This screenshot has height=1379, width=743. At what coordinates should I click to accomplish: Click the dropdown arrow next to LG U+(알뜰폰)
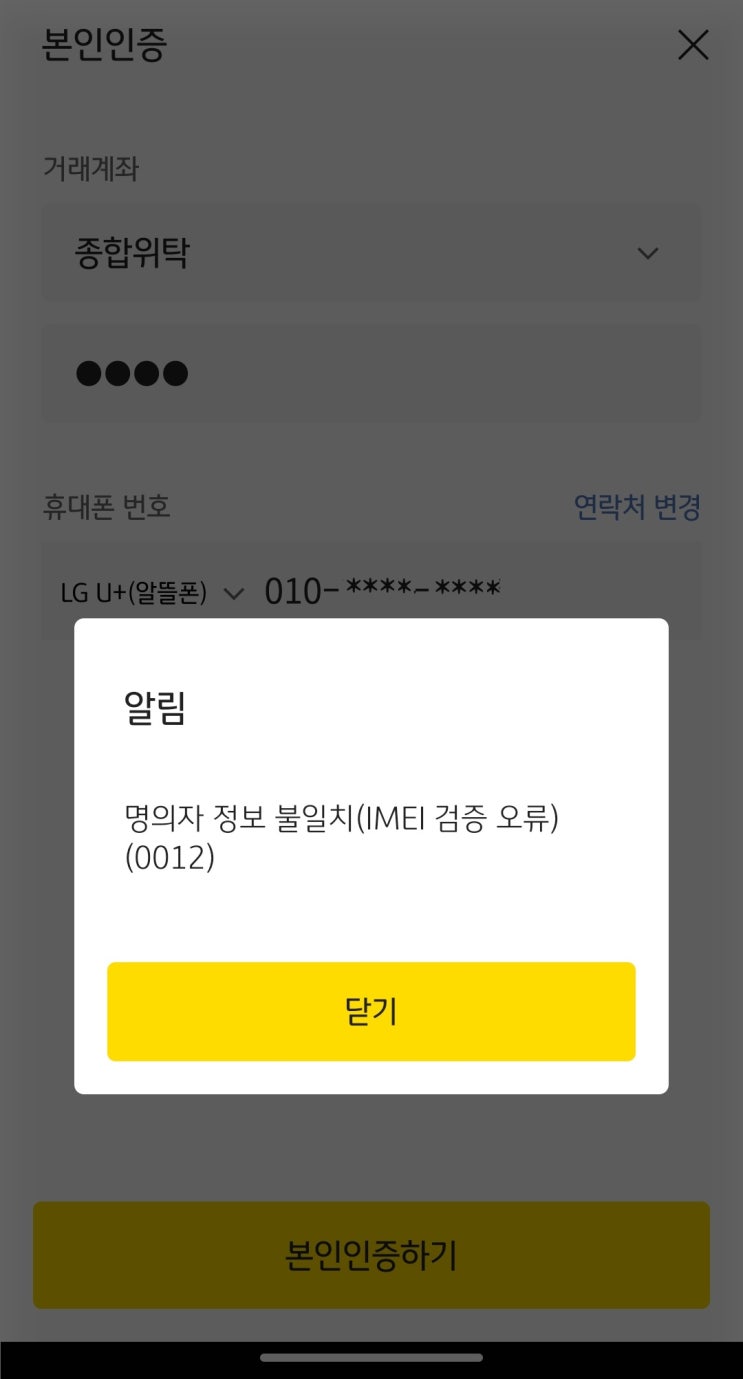tap(234, 592)
